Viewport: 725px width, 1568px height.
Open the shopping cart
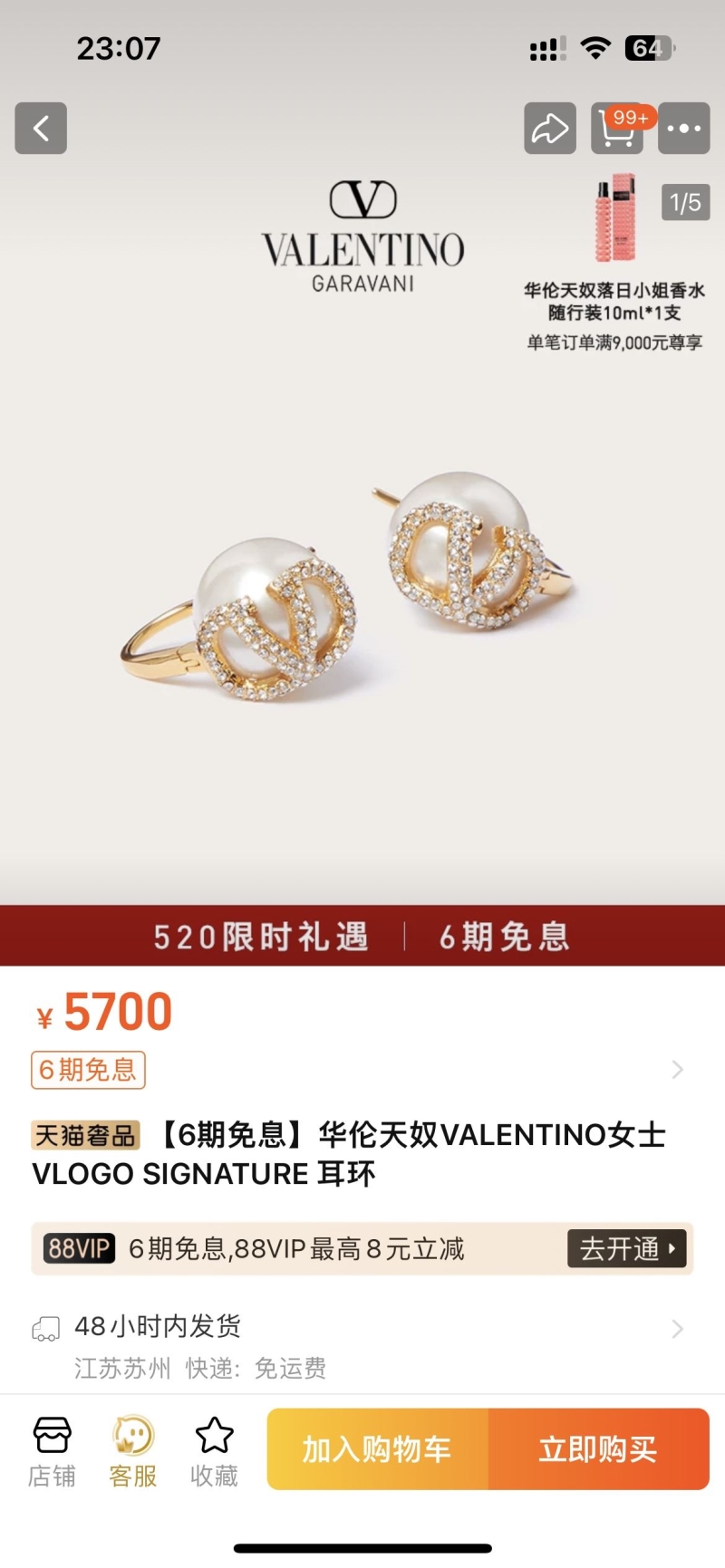617,129
